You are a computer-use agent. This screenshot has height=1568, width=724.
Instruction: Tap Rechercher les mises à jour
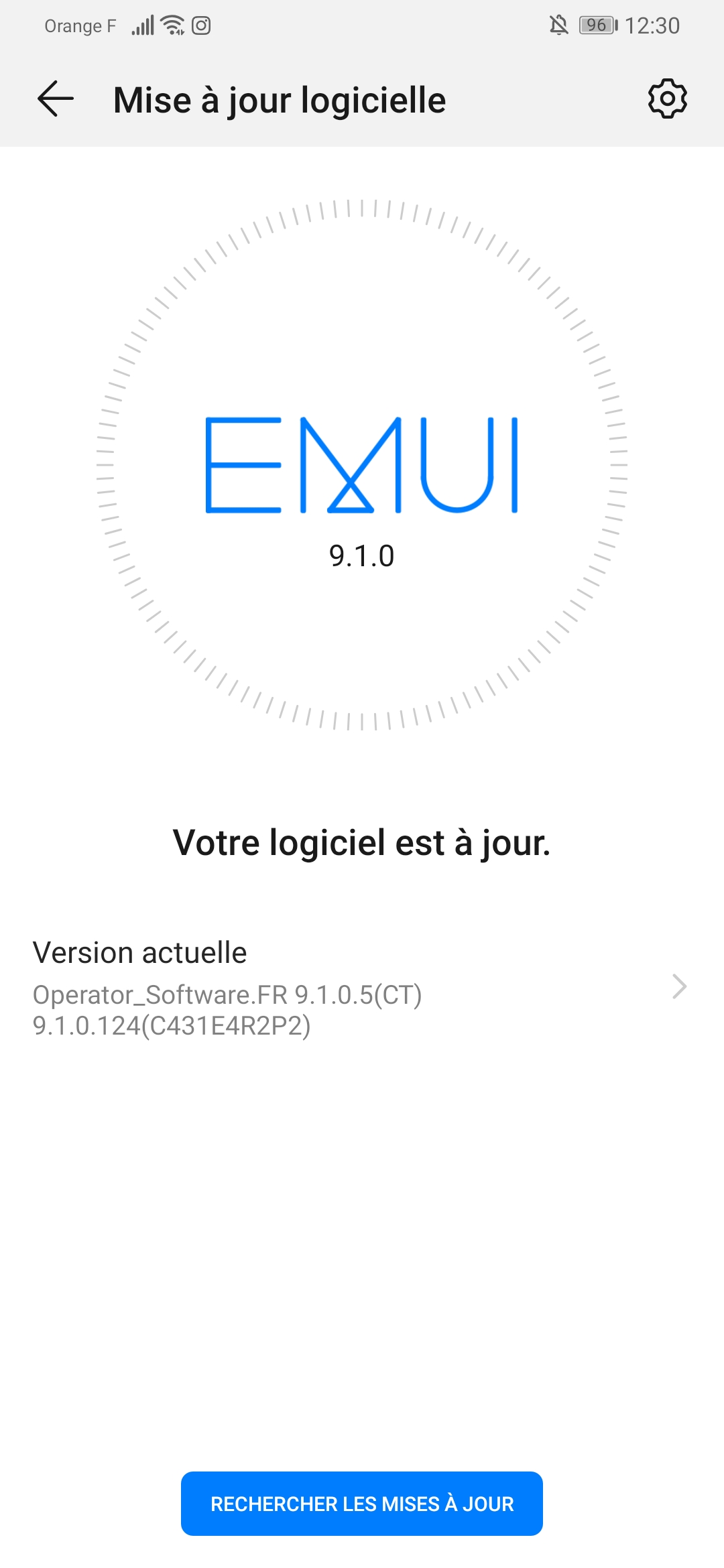click(362, 1504)
